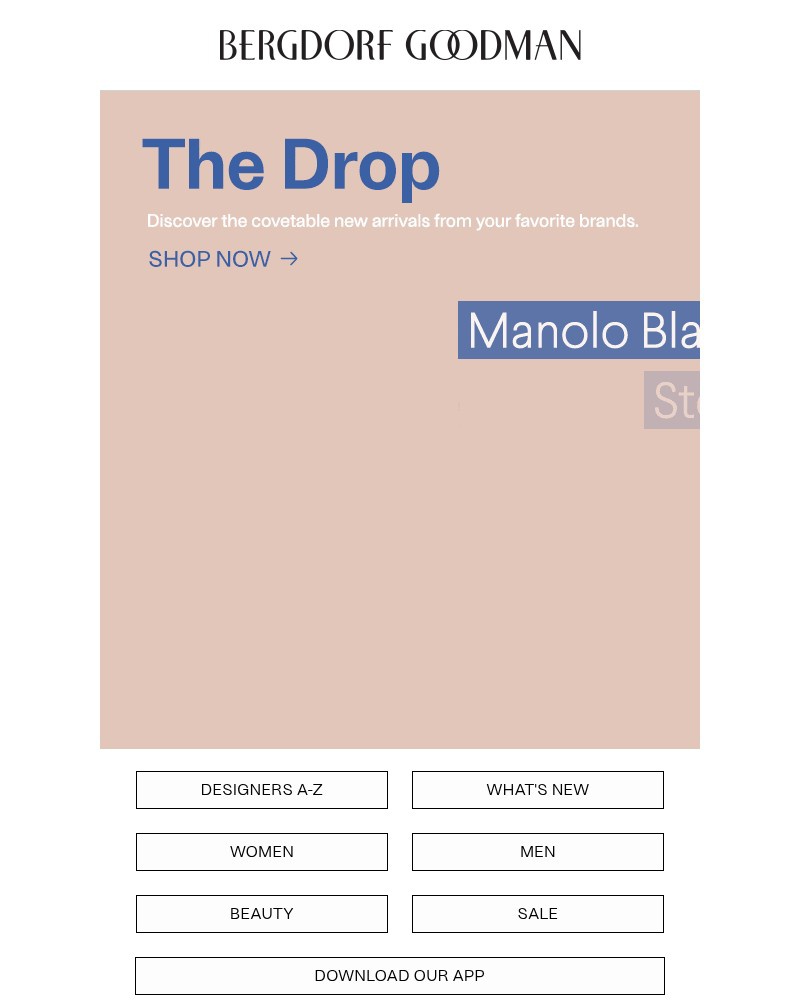Click the Discover covetable new arrivals subheading
This screenshot has width=800, height=1000.
tap(392, 221)
